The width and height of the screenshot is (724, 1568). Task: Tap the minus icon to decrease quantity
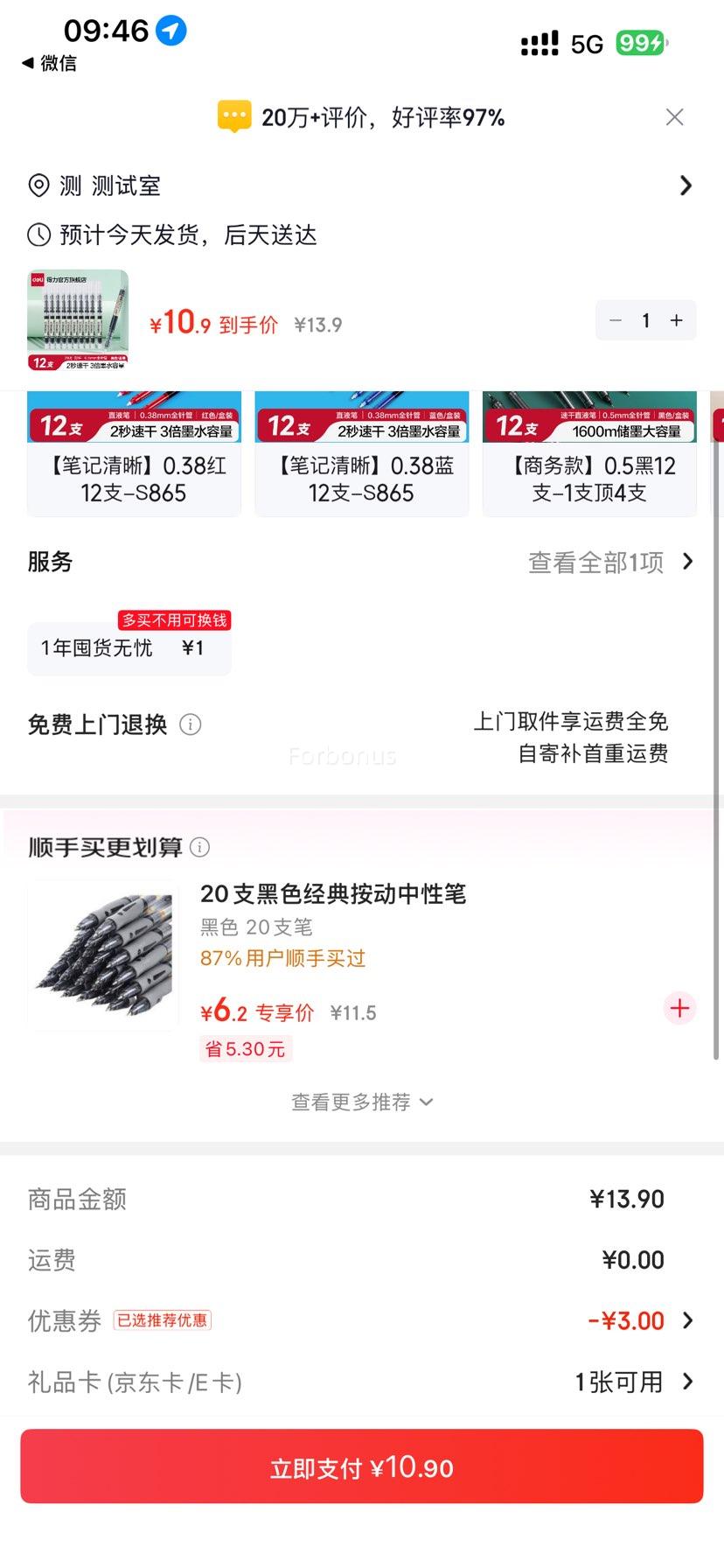tap(615, 320)
